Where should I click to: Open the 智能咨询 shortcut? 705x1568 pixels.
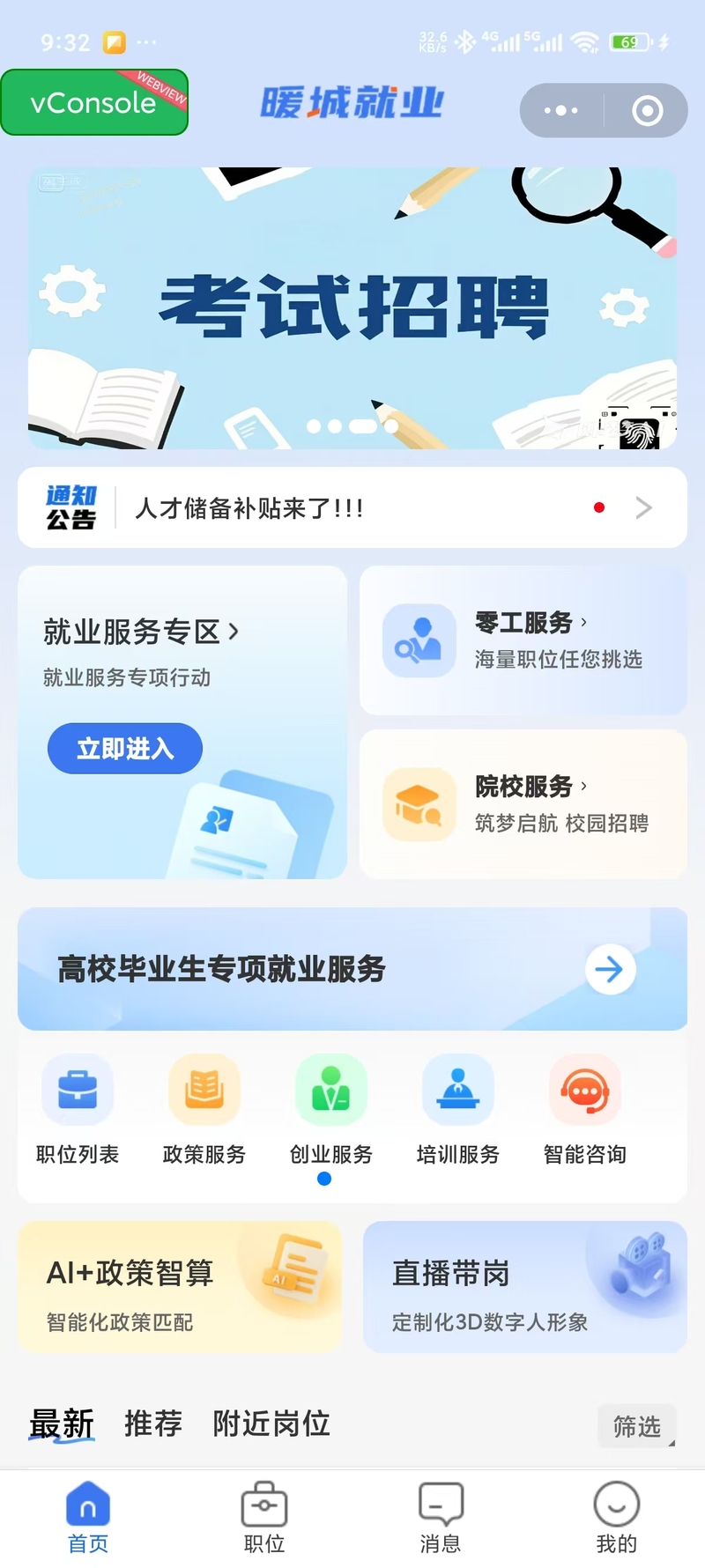[x=584, y=1108]
